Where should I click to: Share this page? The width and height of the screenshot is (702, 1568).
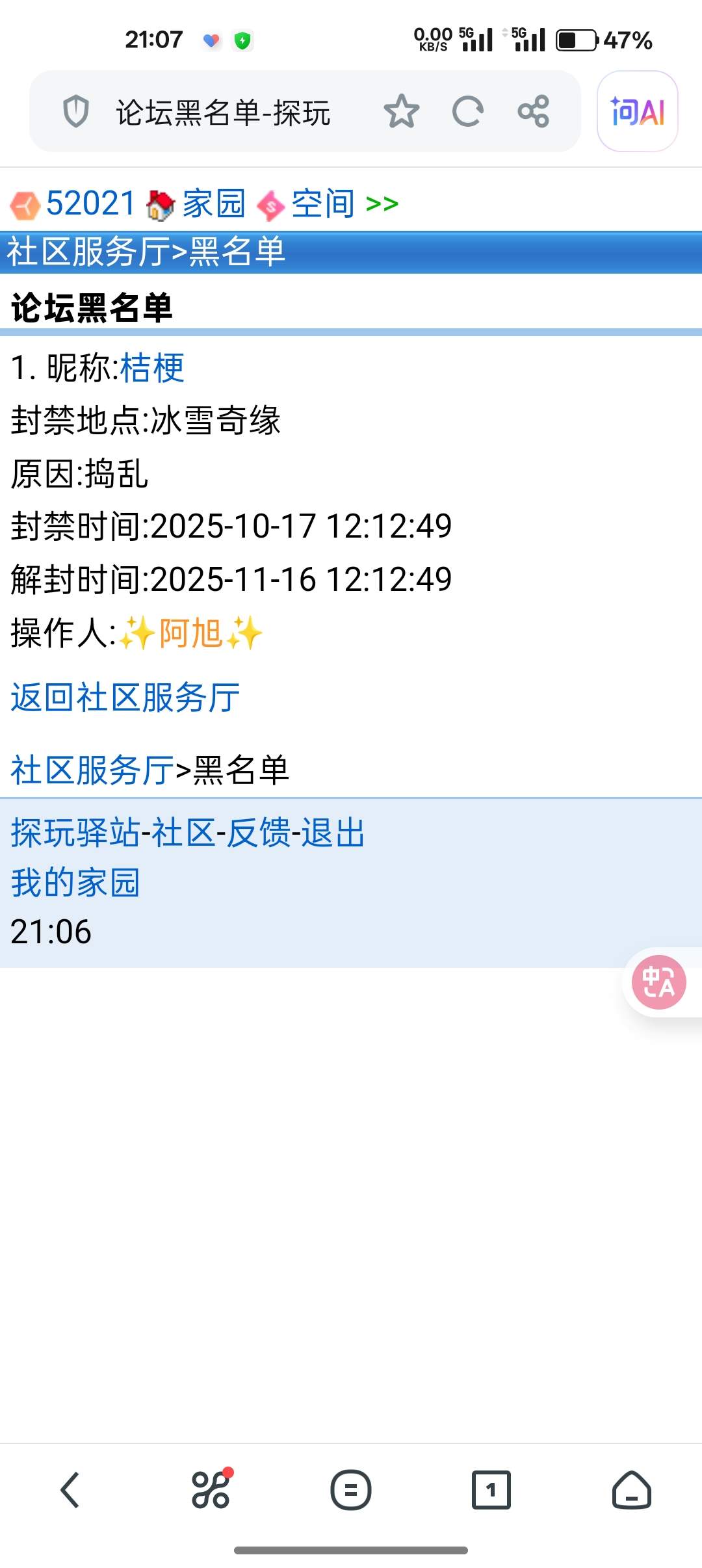tap(534, 111)
